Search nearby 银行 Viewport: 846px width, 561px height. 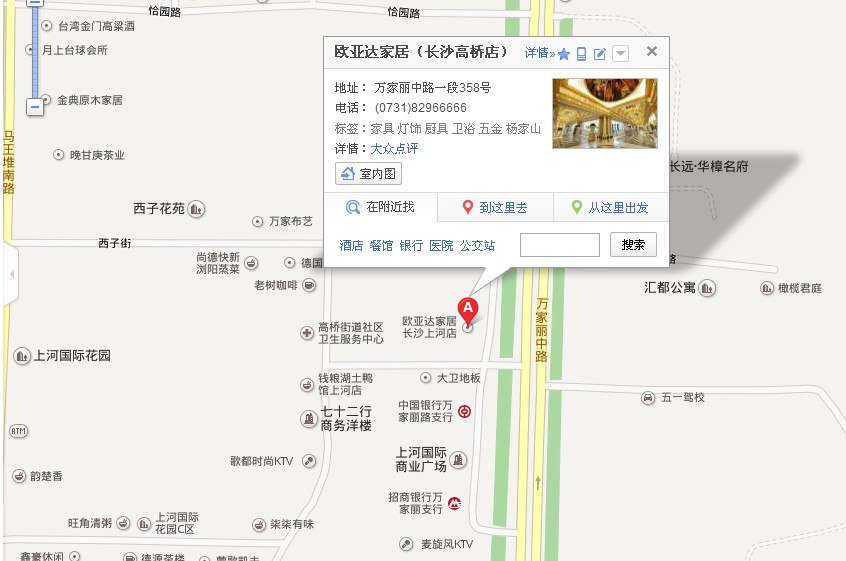tap(411, 245)
